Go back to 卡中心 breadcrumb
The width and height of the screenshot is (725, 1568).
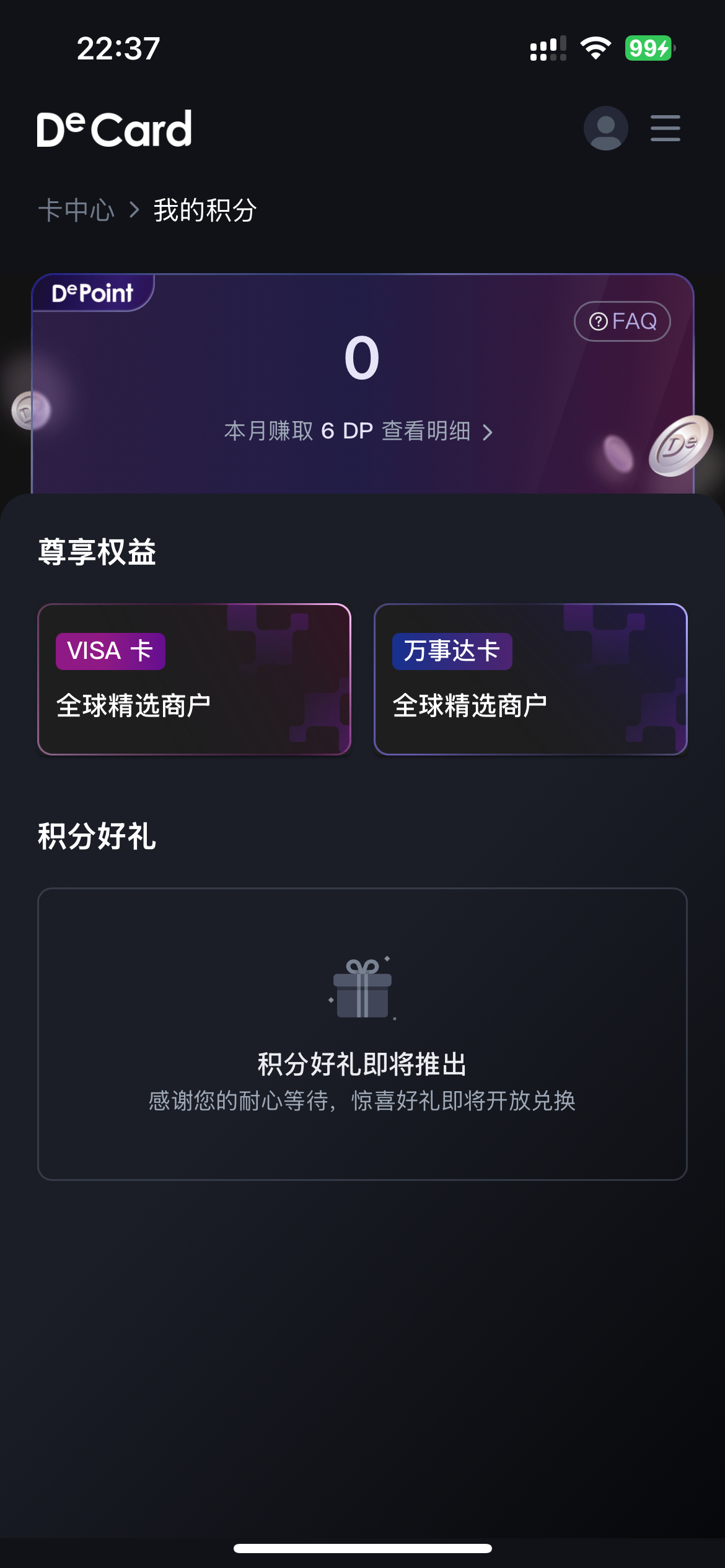point(76,211)
